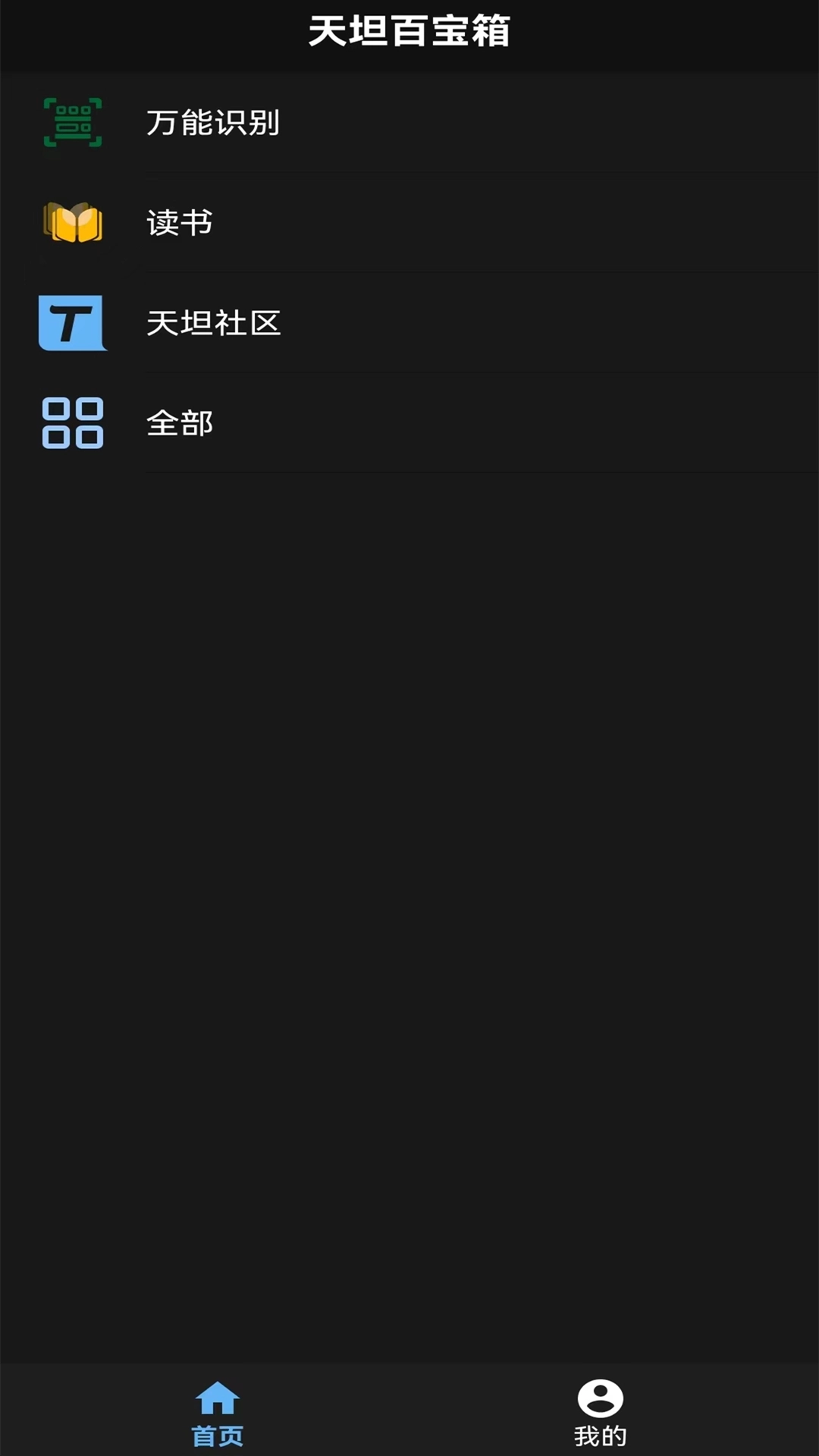This screenshot has width=819, height=1456.
Task: Tap the 天坦百宝箱 title bar
Action: 409,30
